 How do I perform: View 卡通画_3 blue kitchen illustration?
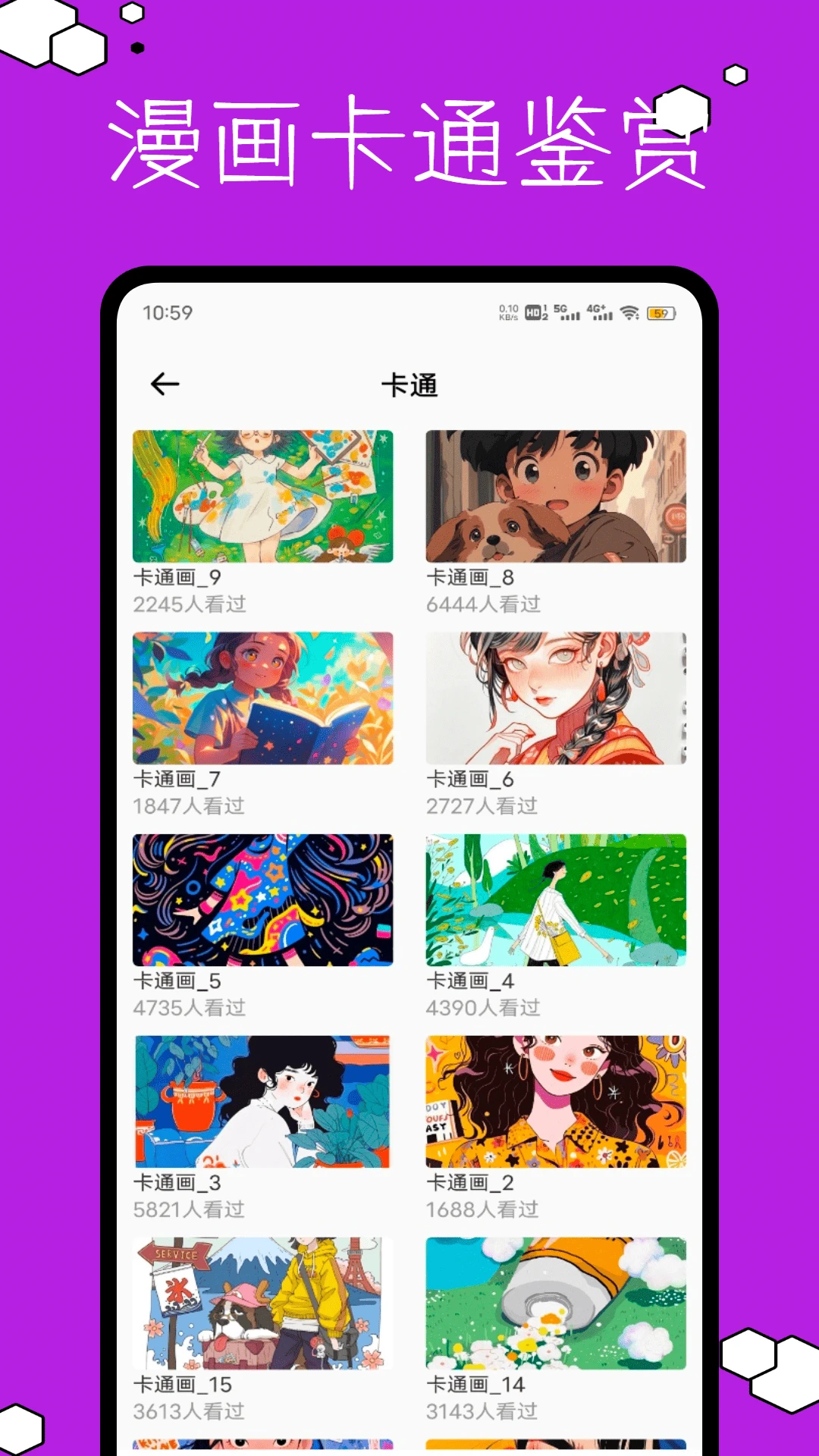pos(263,1101)
